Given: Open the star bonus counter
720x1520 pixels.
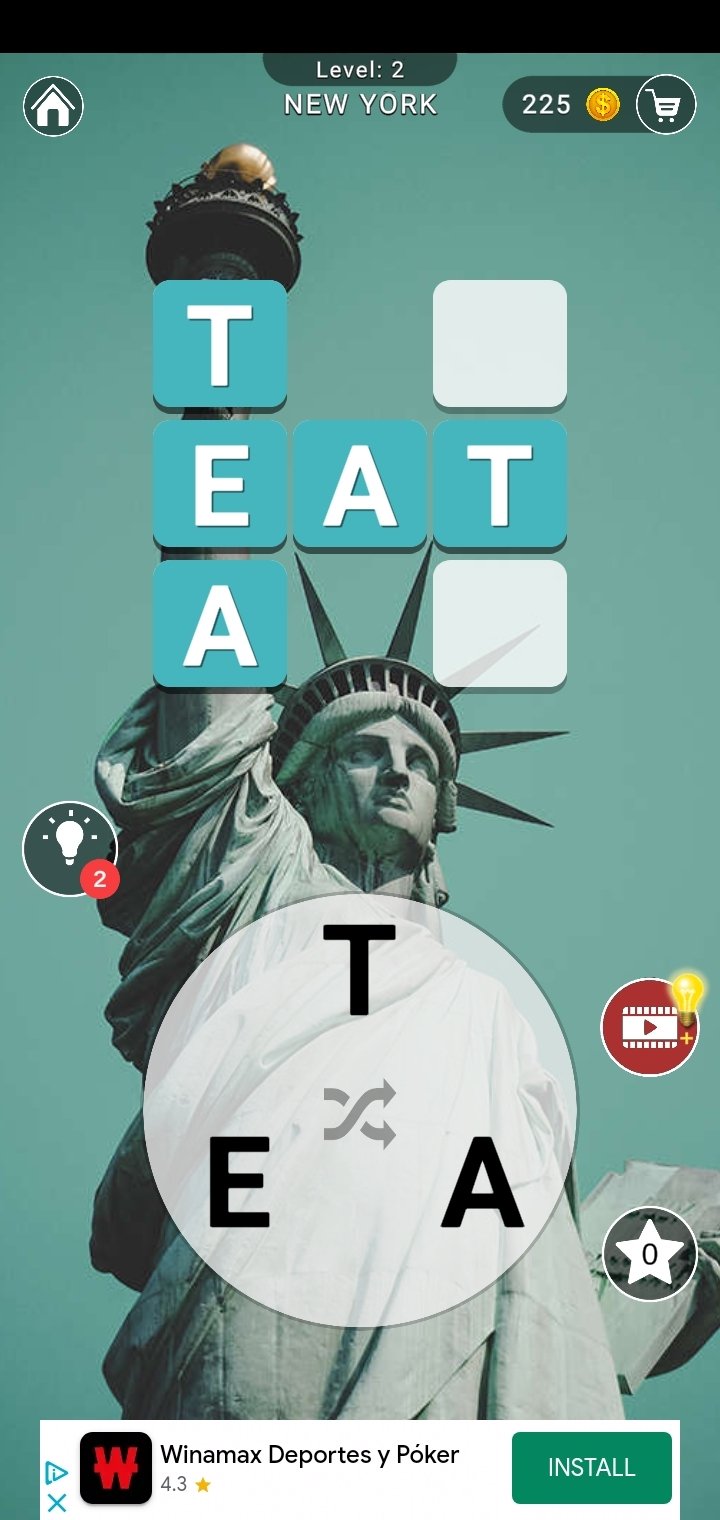Looking at the screenshot, I should click(x=650, y=1253).
